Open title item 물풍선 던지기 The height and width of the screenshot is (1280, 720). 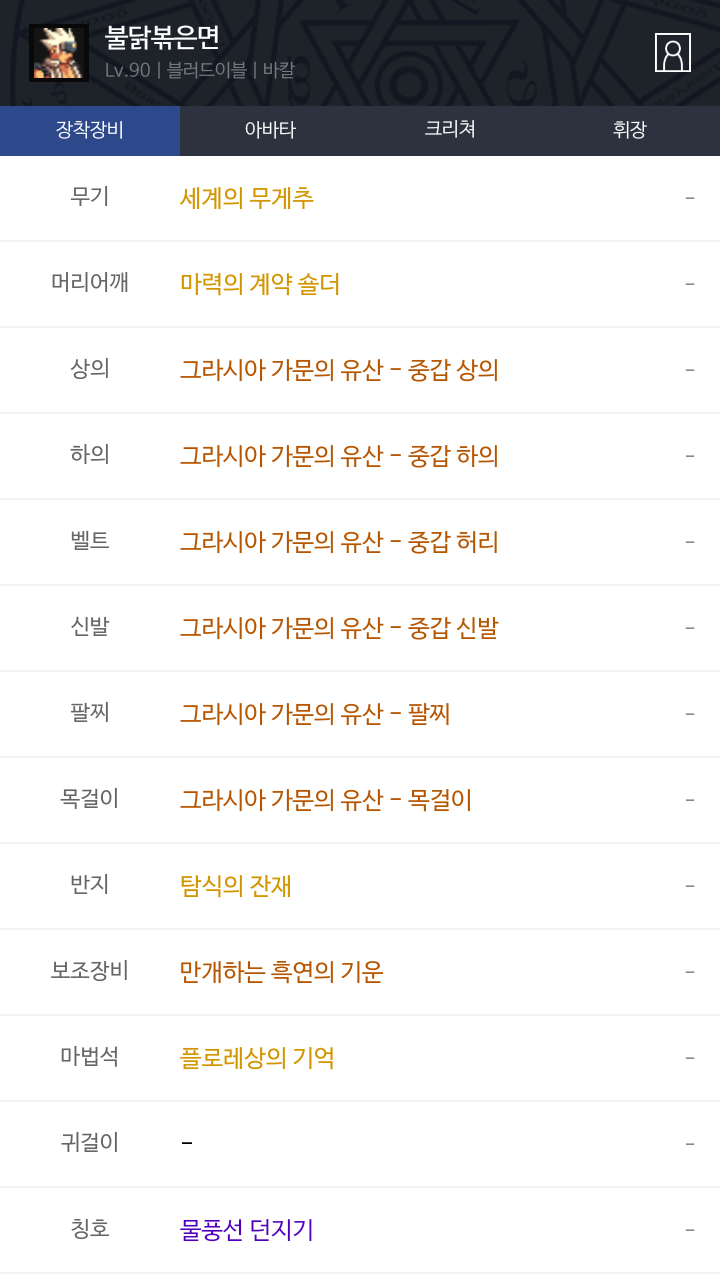(247, 1230)
